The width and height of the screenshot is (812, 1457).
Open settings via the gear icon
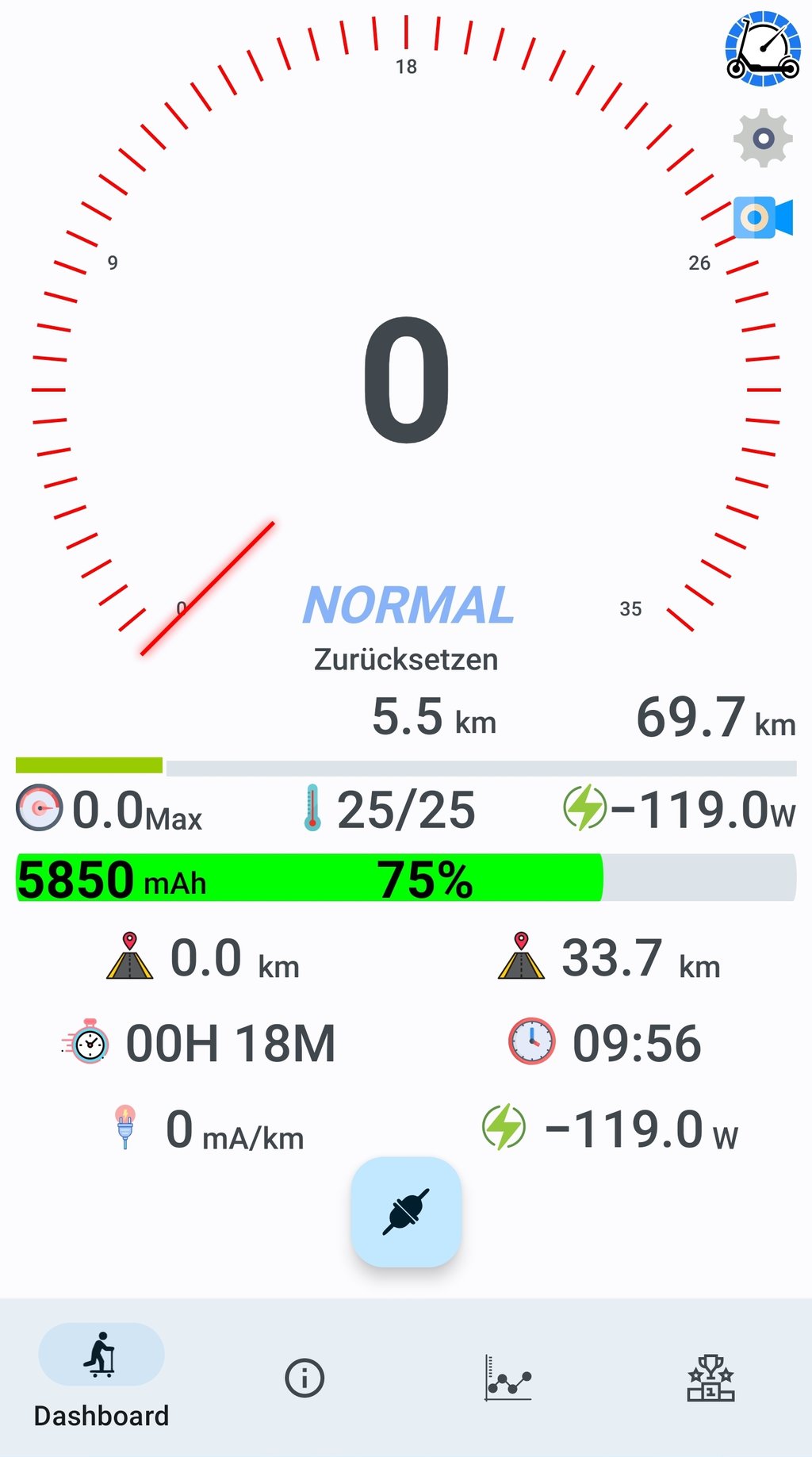(x=762, y=139)
